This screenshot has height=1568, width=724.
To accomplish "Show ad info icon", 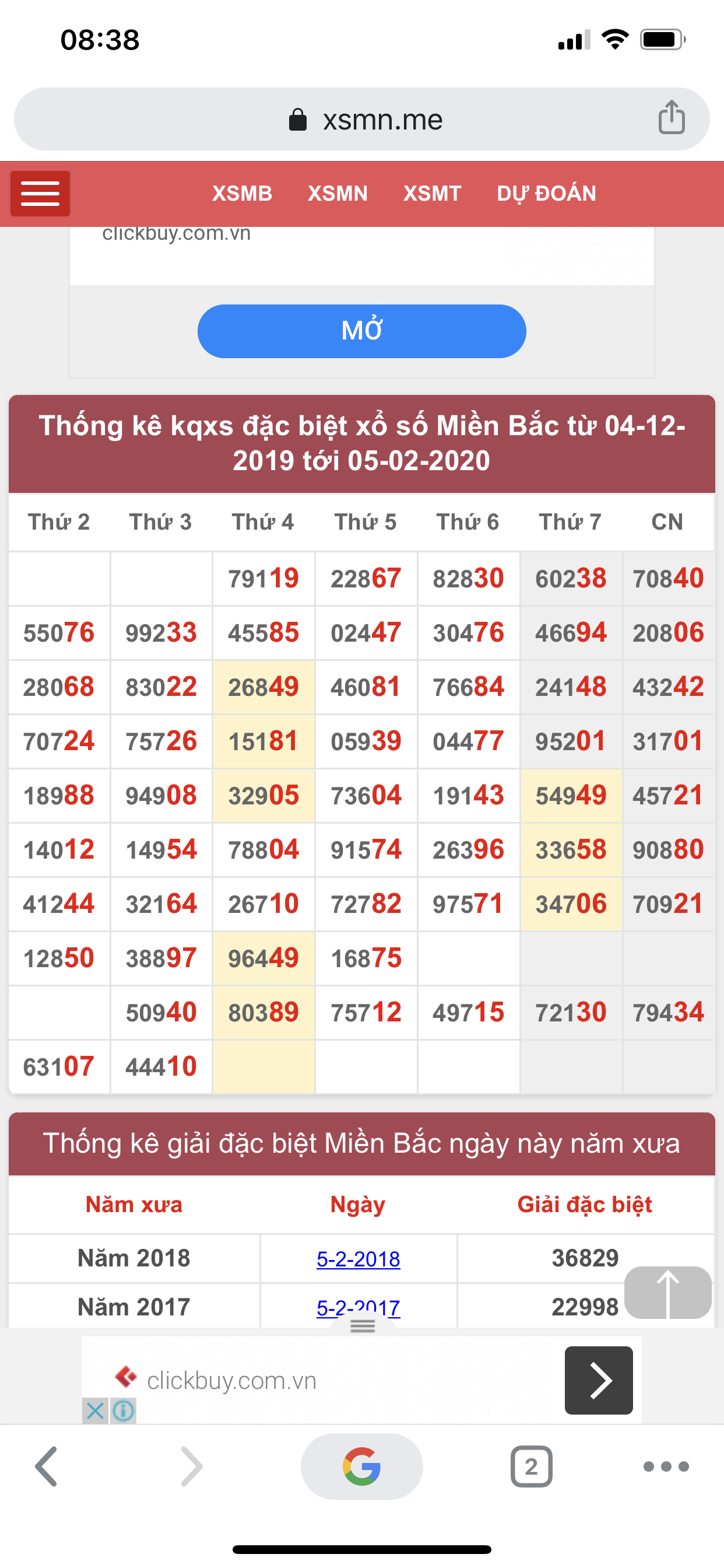I will click(x=124, y=1410).
